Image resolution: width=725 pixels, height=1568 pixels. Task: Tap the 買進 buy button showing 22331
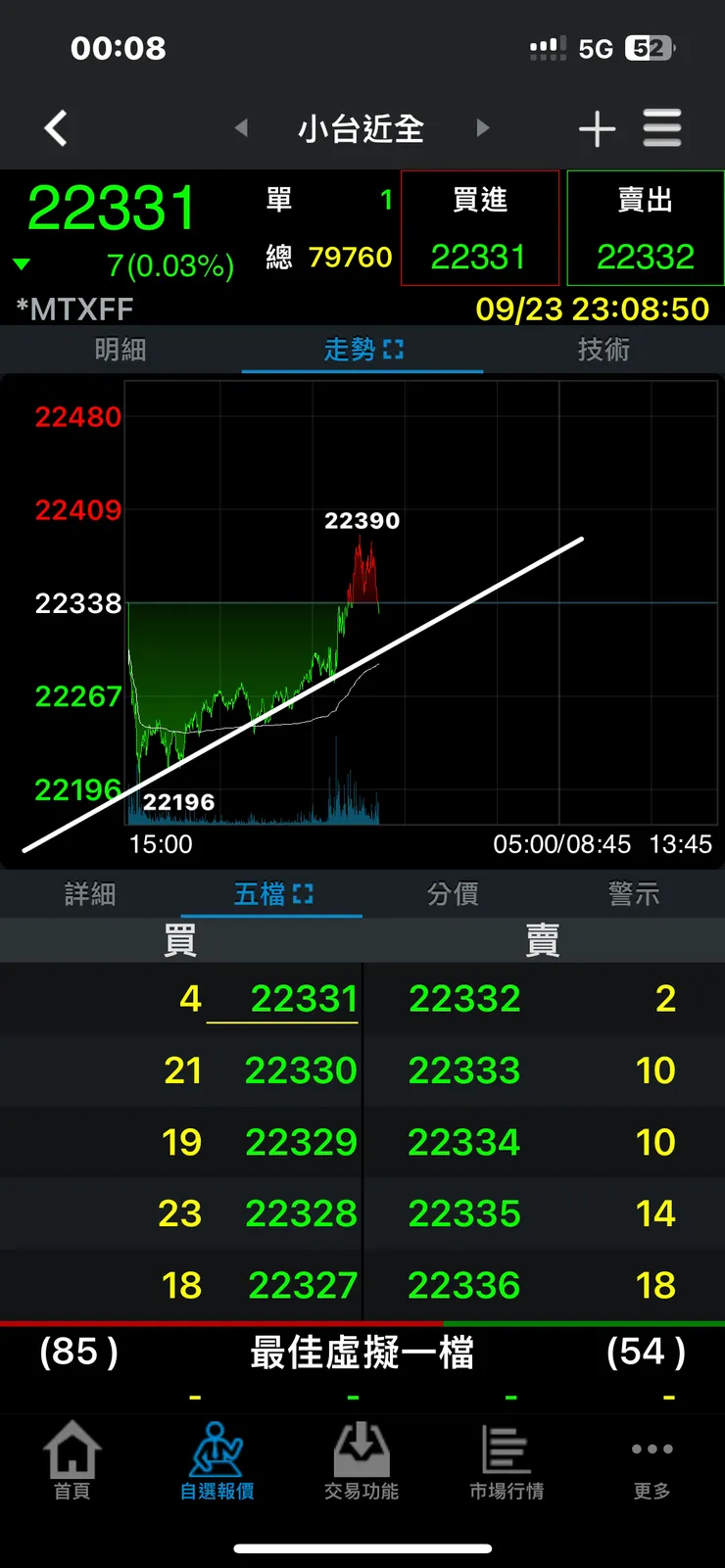[x=480, y=227]
